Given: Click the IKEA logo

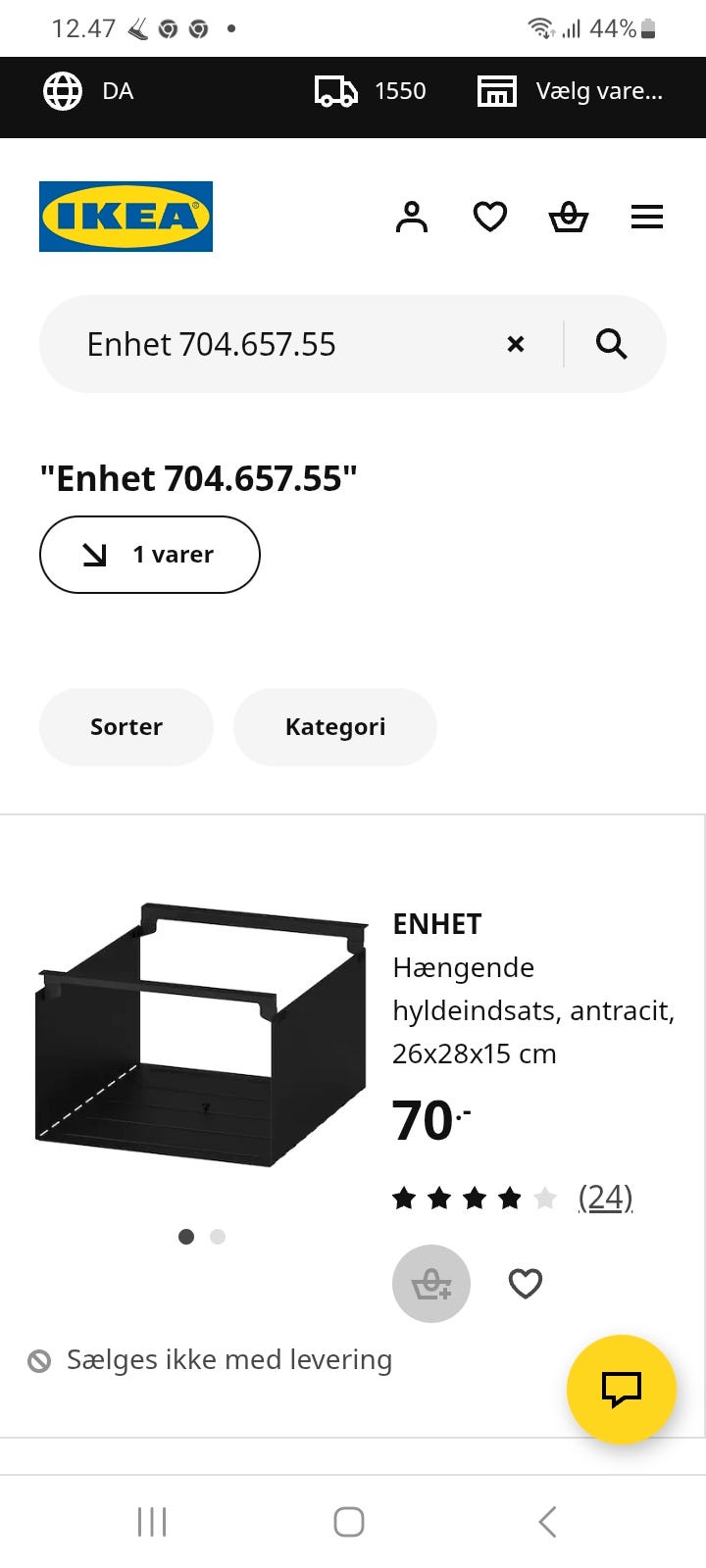Looking at the screenshot, I should coord(126,217).
